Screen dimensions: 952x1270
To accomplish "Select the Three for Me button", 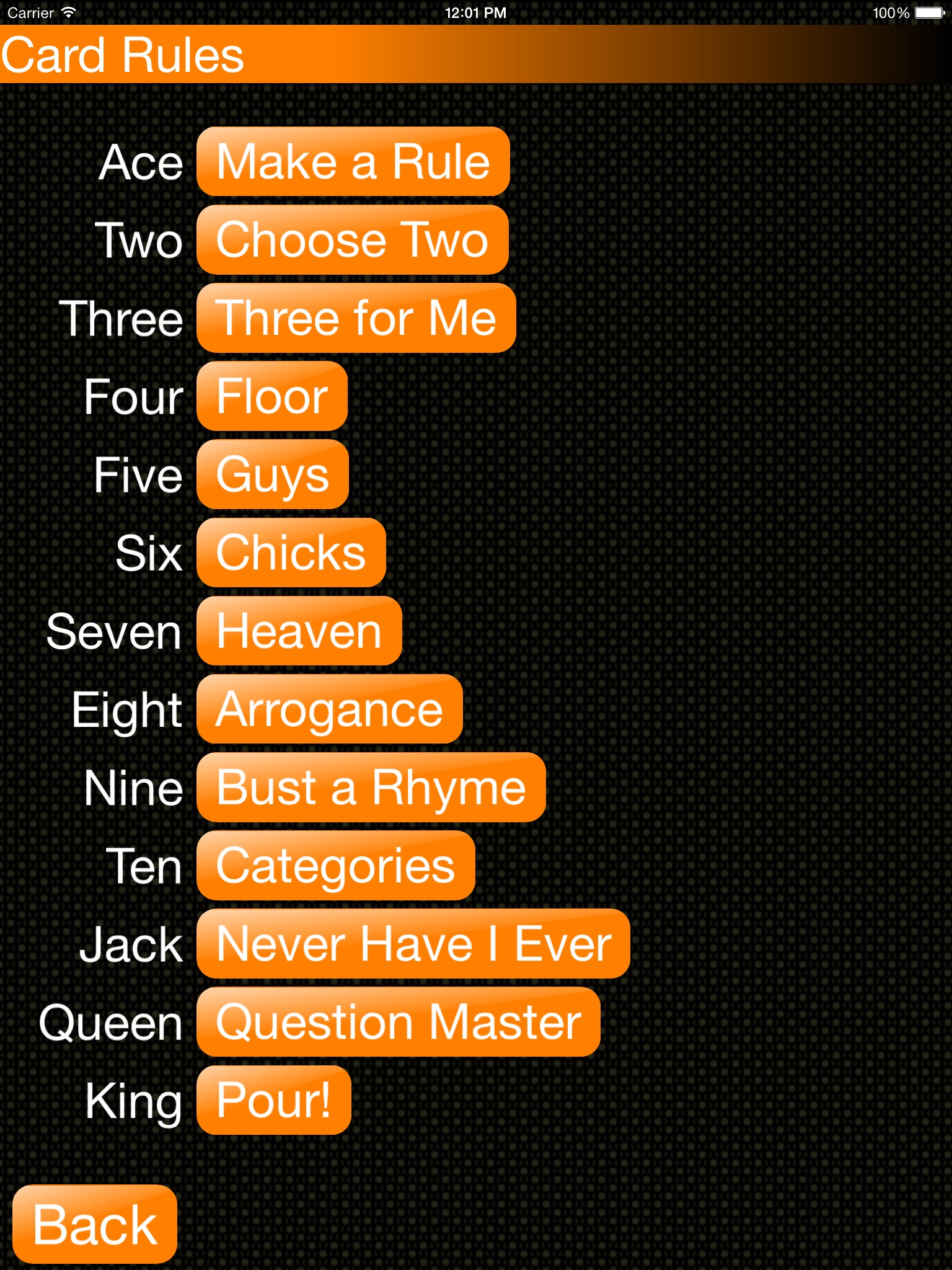I will coord(356,317).
